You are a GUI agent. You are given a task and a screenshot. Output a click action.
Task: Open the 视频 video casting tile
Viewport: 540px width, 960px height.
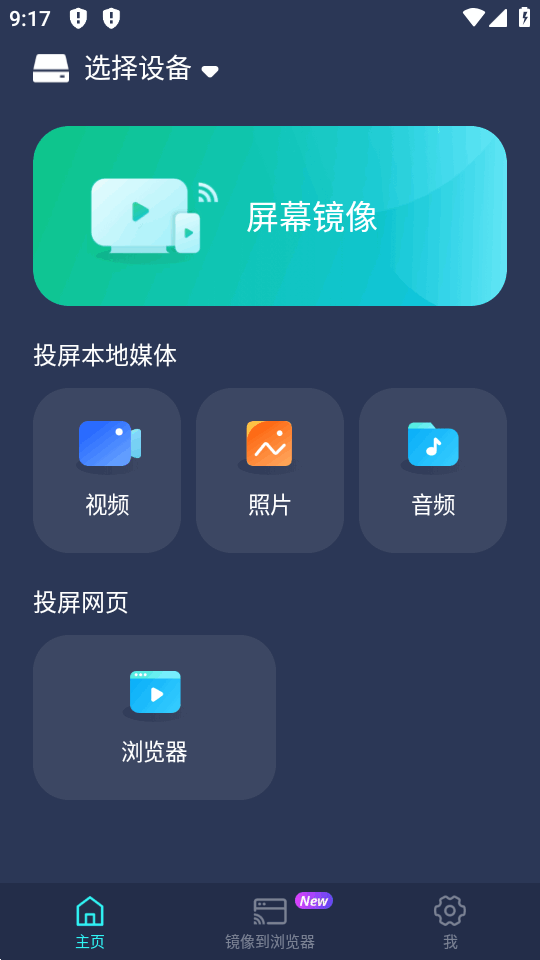[x=107, y=470]
